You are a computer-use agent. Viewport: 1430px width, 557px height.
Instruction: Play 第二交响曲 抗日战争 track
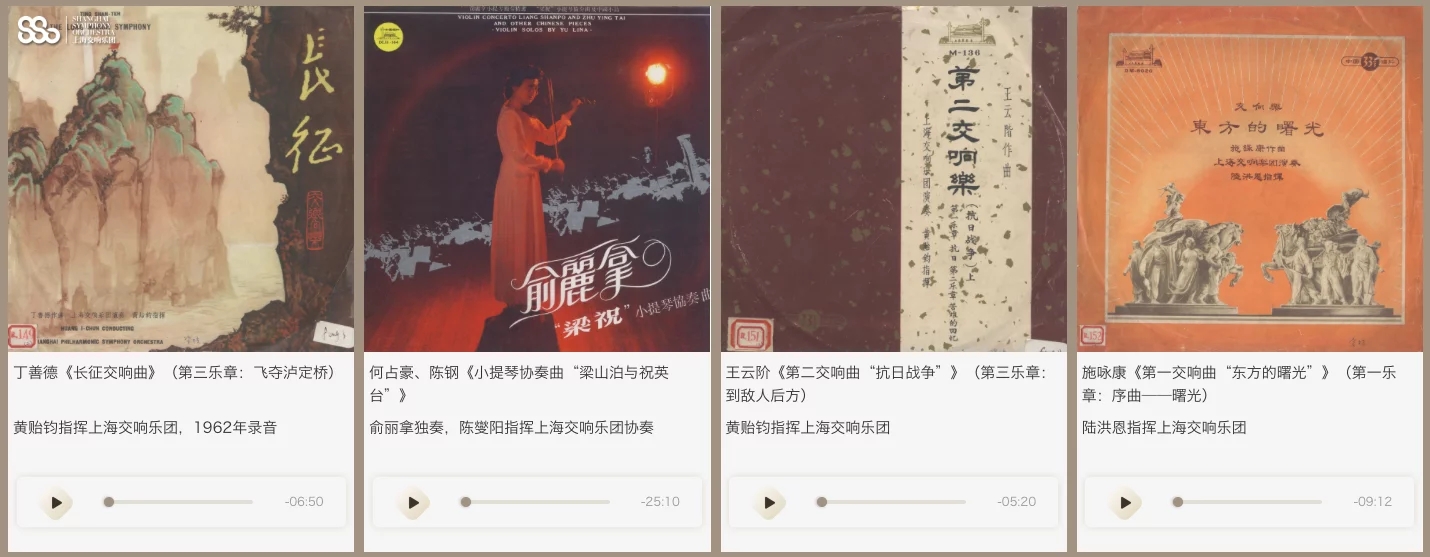click(x=768, y=502)
